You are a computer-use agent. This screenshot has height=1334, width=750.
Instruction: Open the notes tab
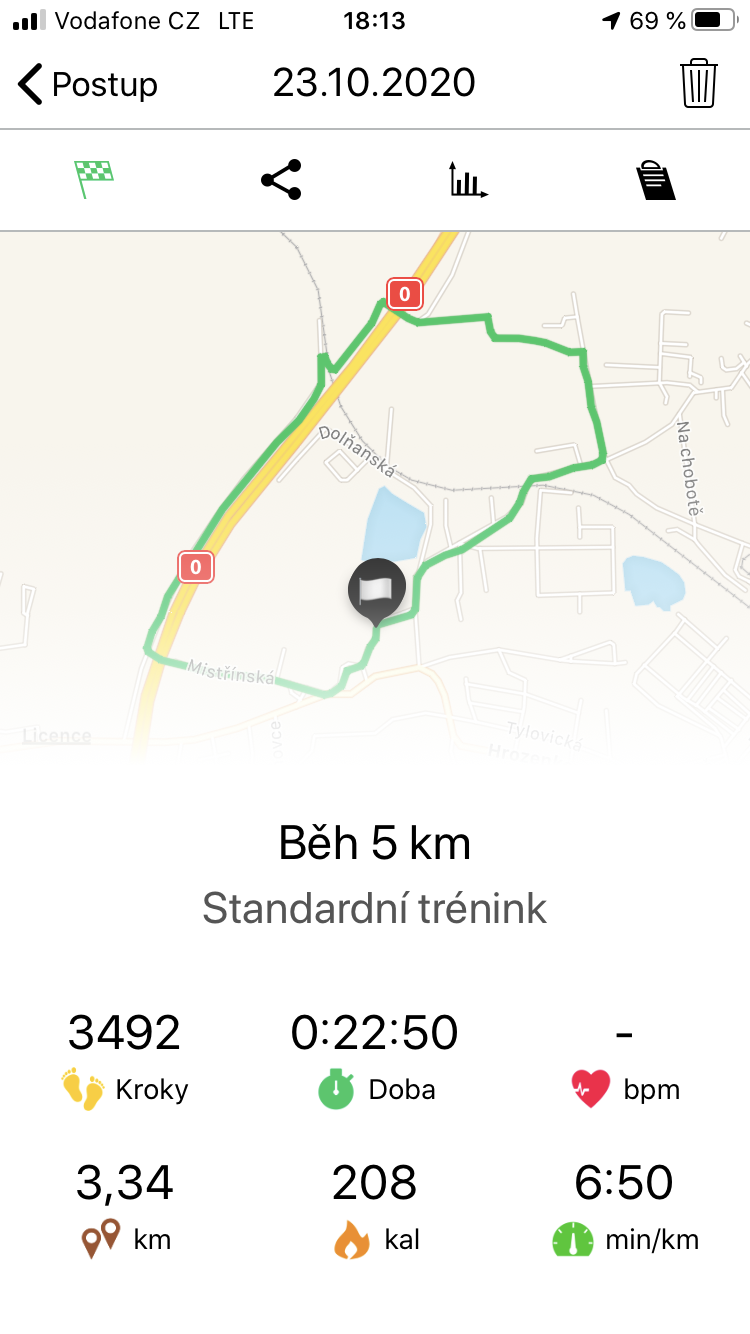point(655,180)
